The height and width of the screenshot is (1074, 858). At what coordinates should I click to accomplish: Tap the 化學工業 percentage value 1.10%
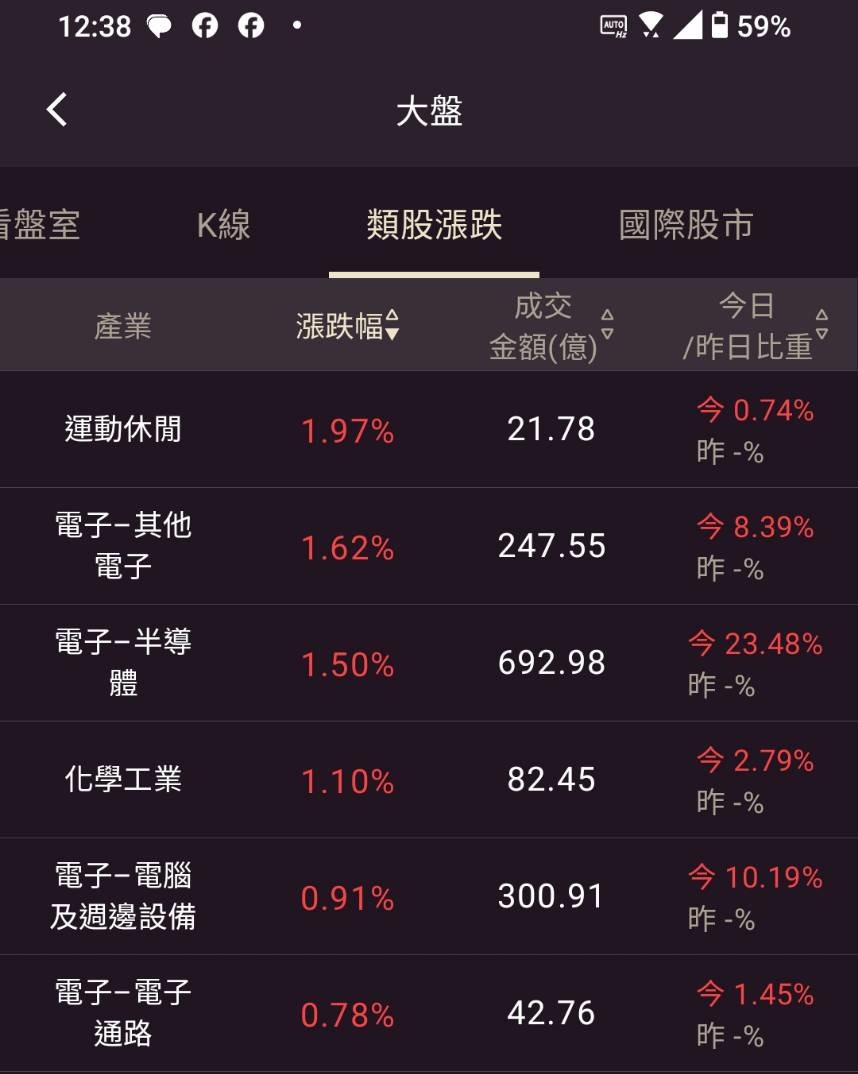[x=347, y=781]
